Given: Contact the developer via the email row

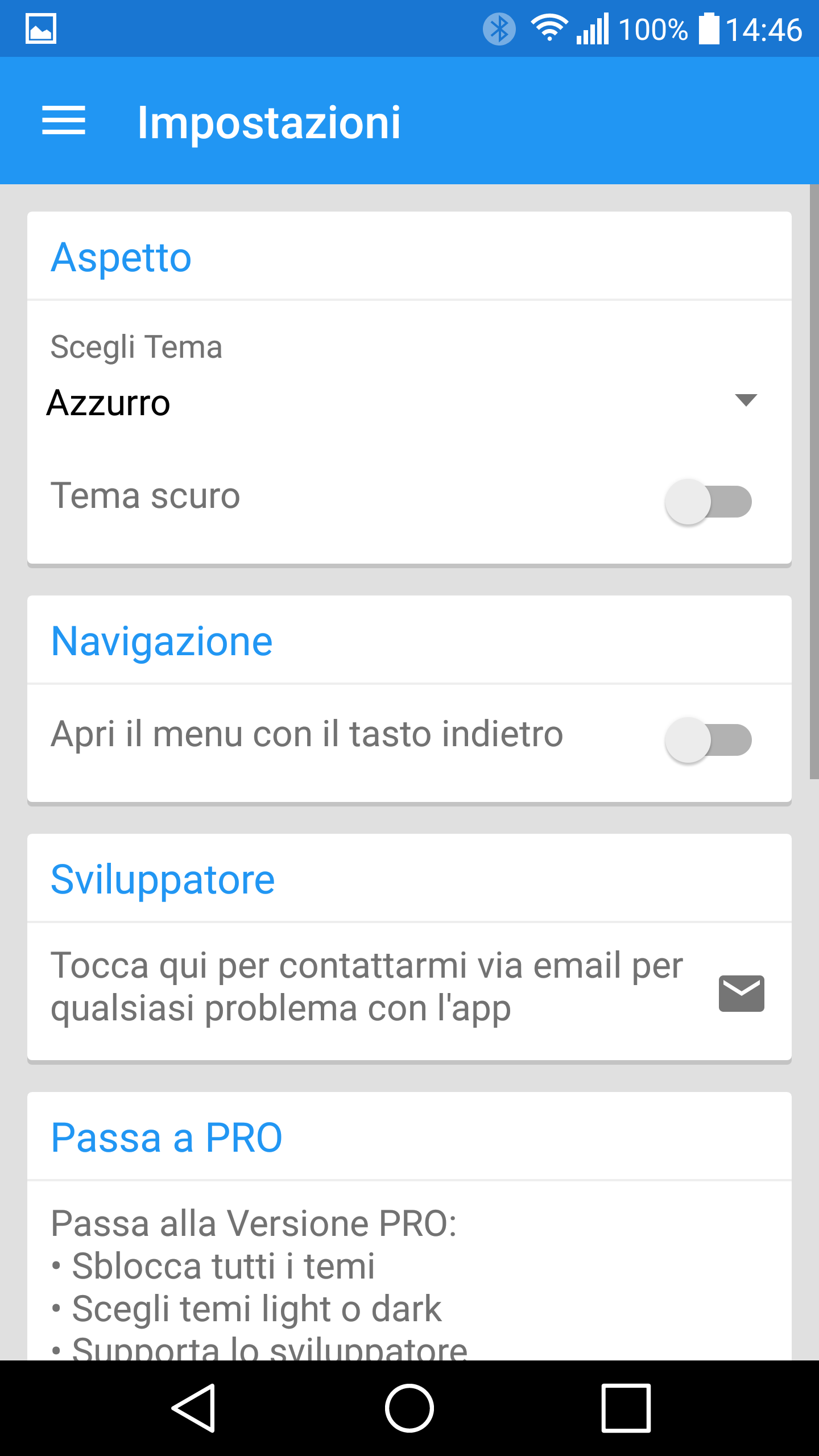Looking at the screenshot, I should [x=409, y=991].
